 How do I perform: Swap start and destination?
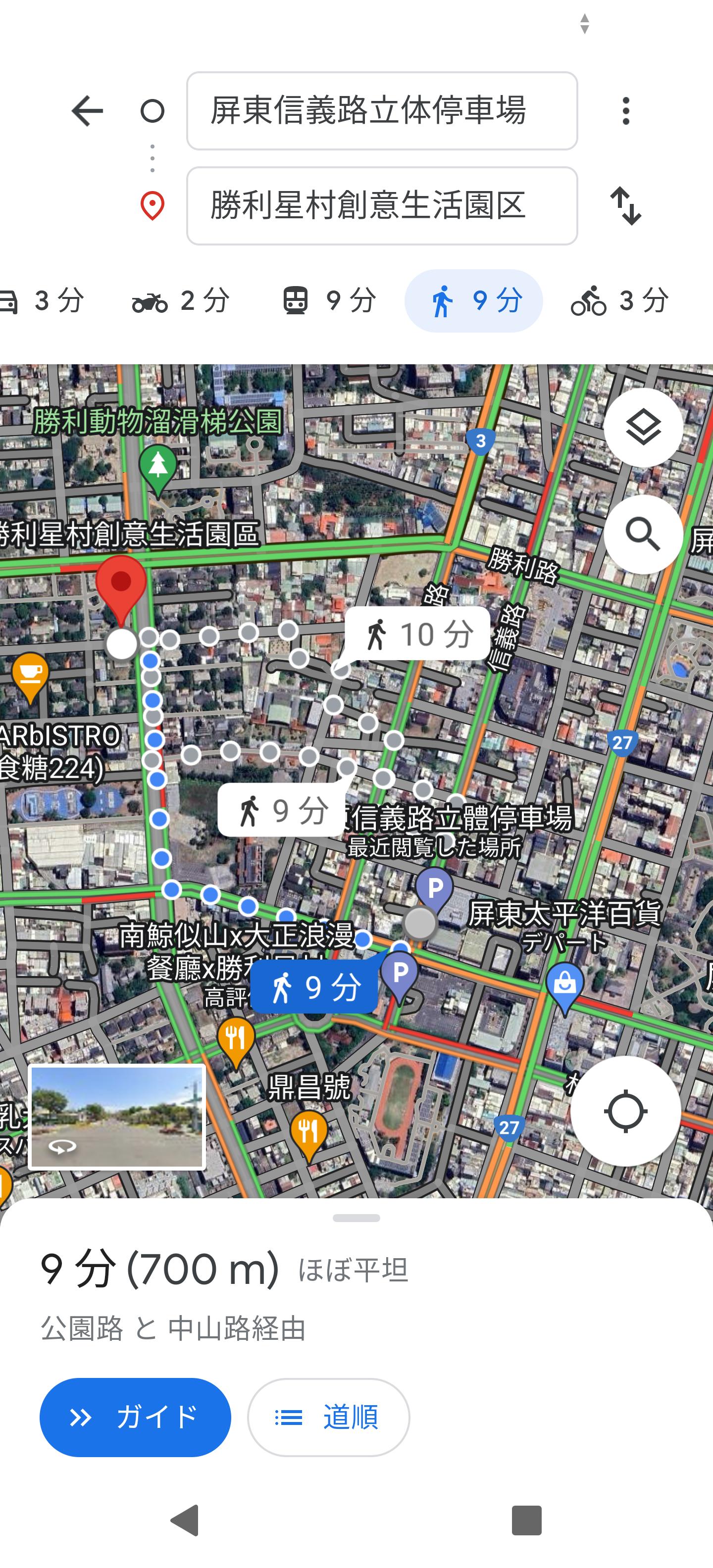[x=625, y=206]
